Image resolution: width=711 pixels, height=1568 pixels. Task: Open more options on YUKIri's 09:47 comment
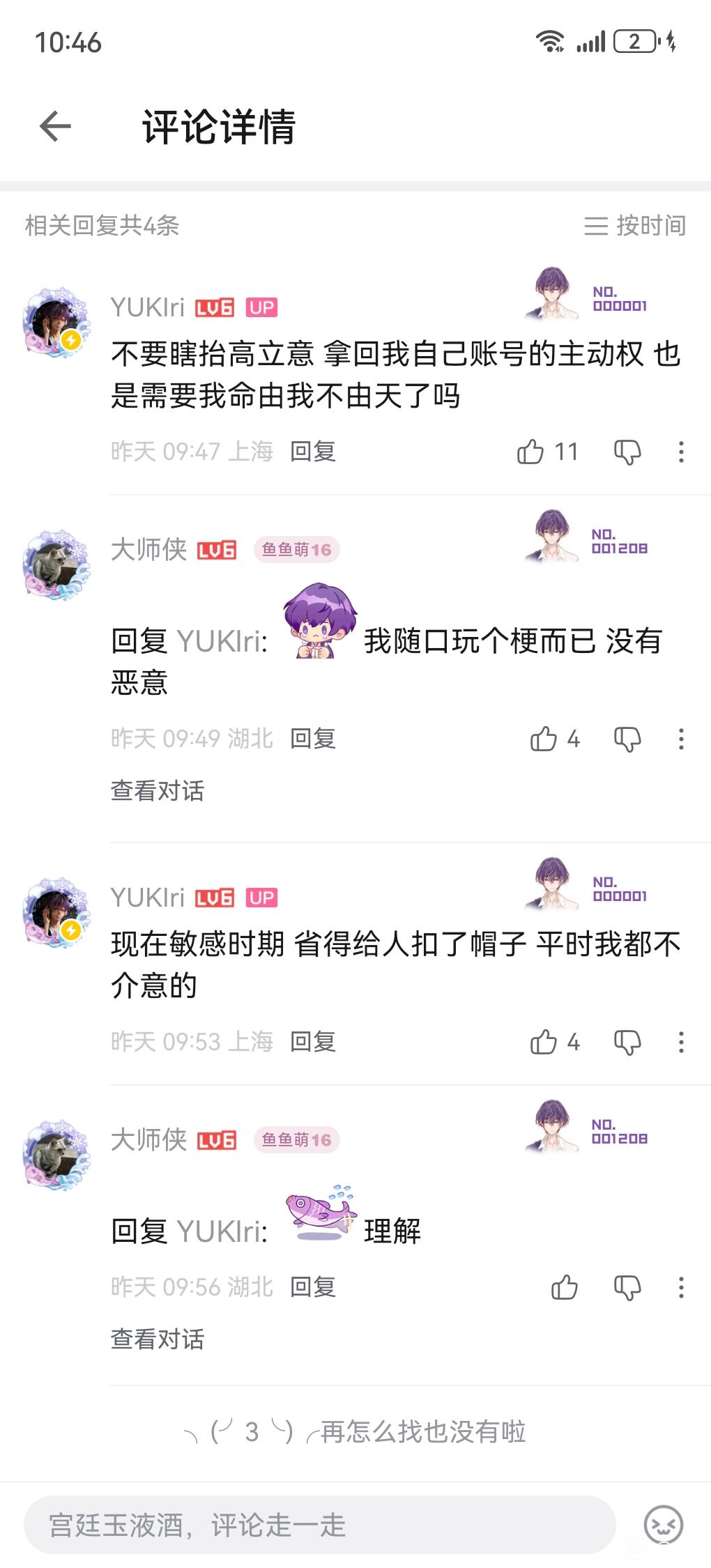681,452
